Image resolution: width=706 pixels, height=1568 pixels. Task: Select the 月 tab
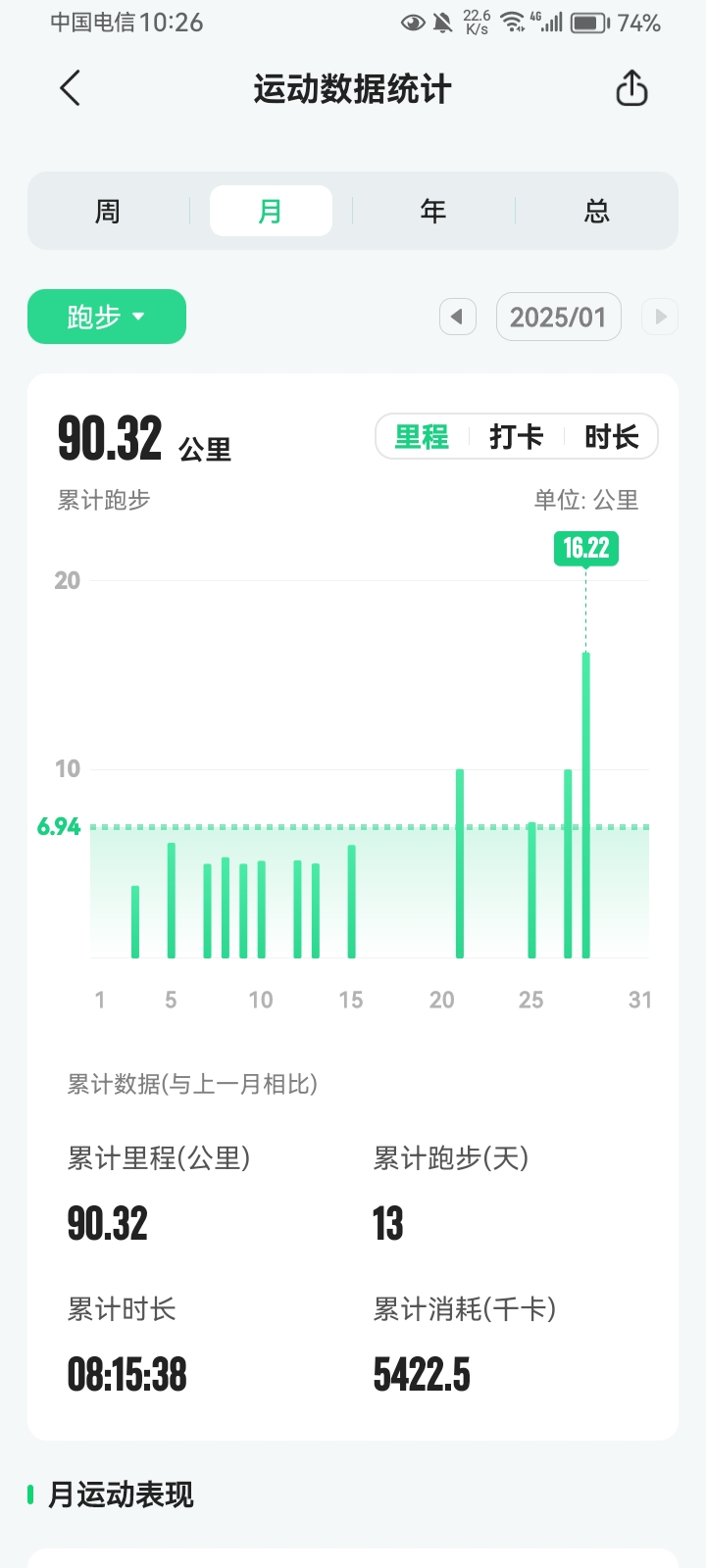coord(271,211)
